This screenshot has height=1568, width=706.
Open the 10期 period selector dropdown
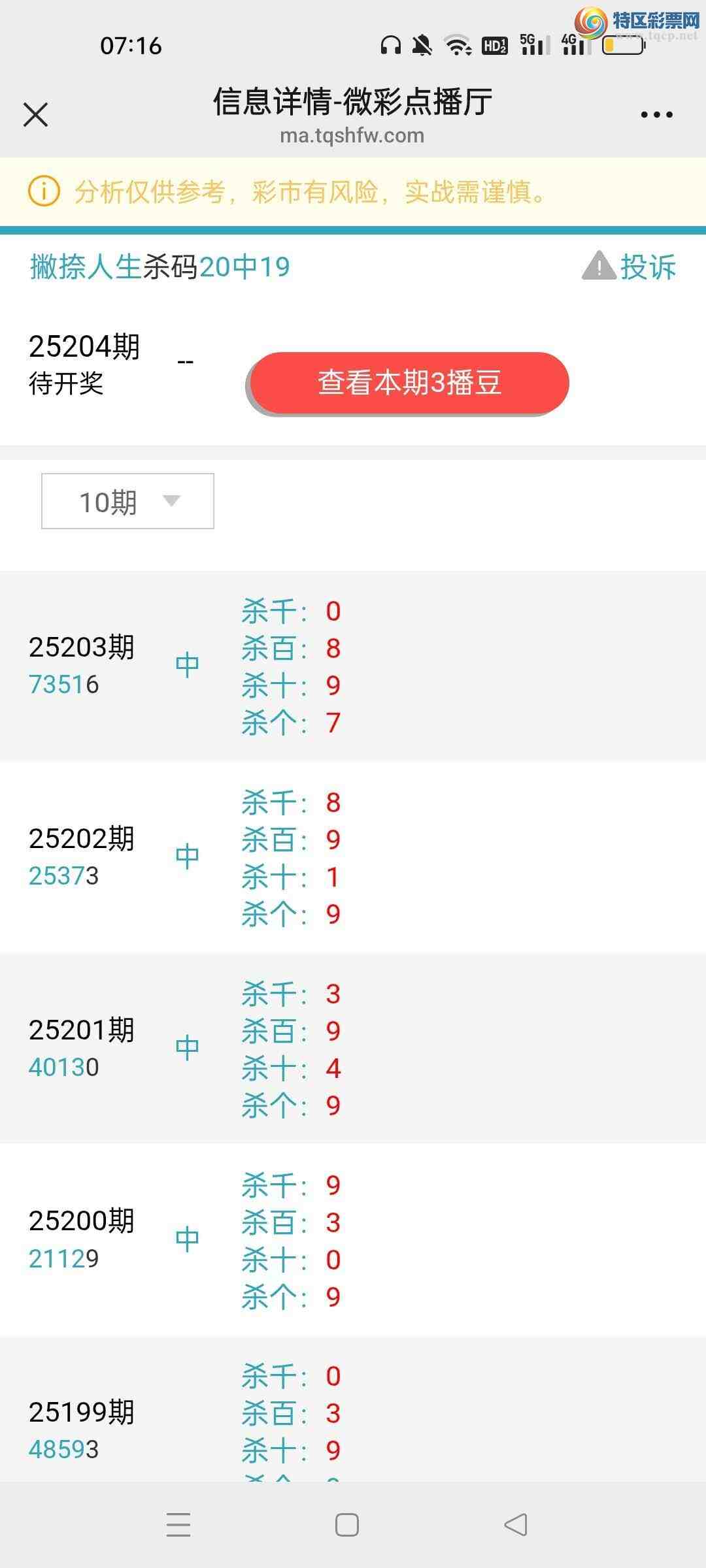[x=127, y=500]
